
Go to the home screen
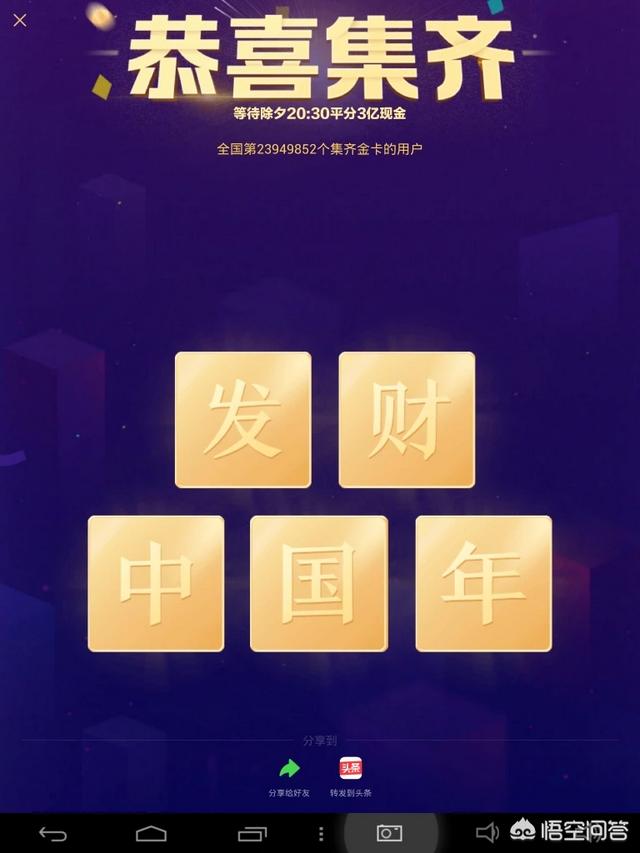151,833
